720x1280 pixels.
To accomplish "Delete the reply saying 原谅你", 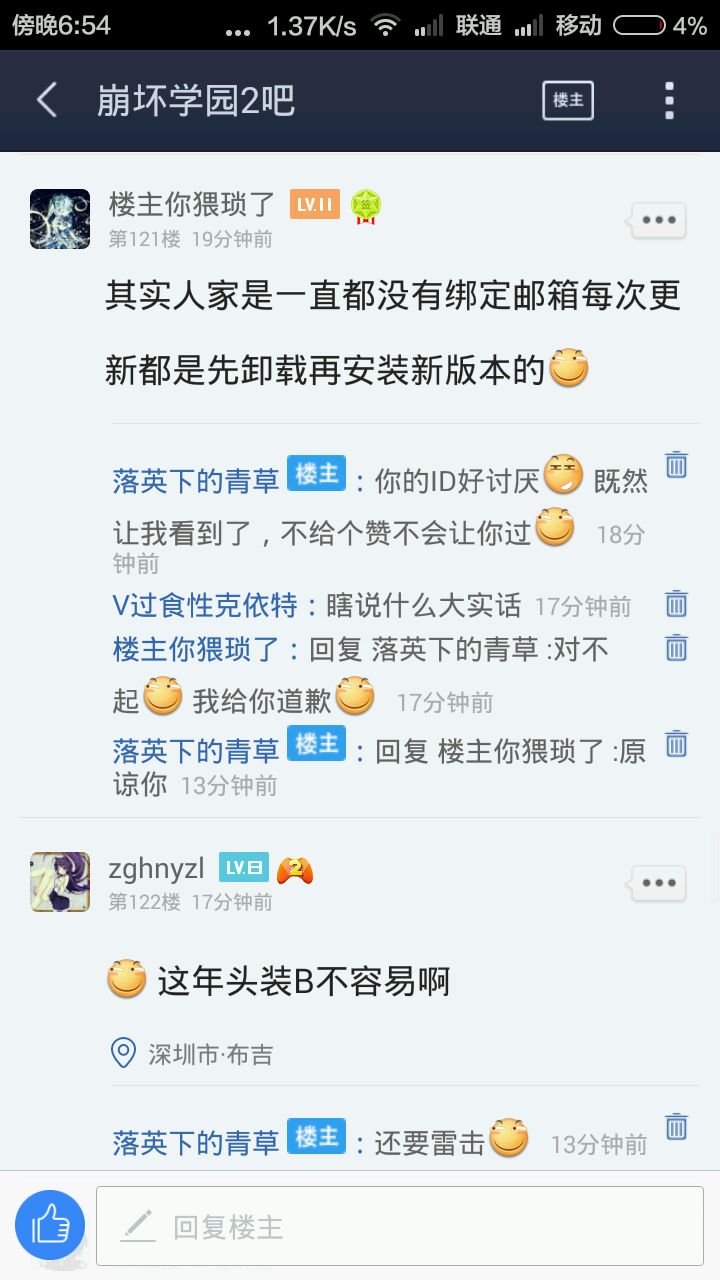I will (677, 743).
